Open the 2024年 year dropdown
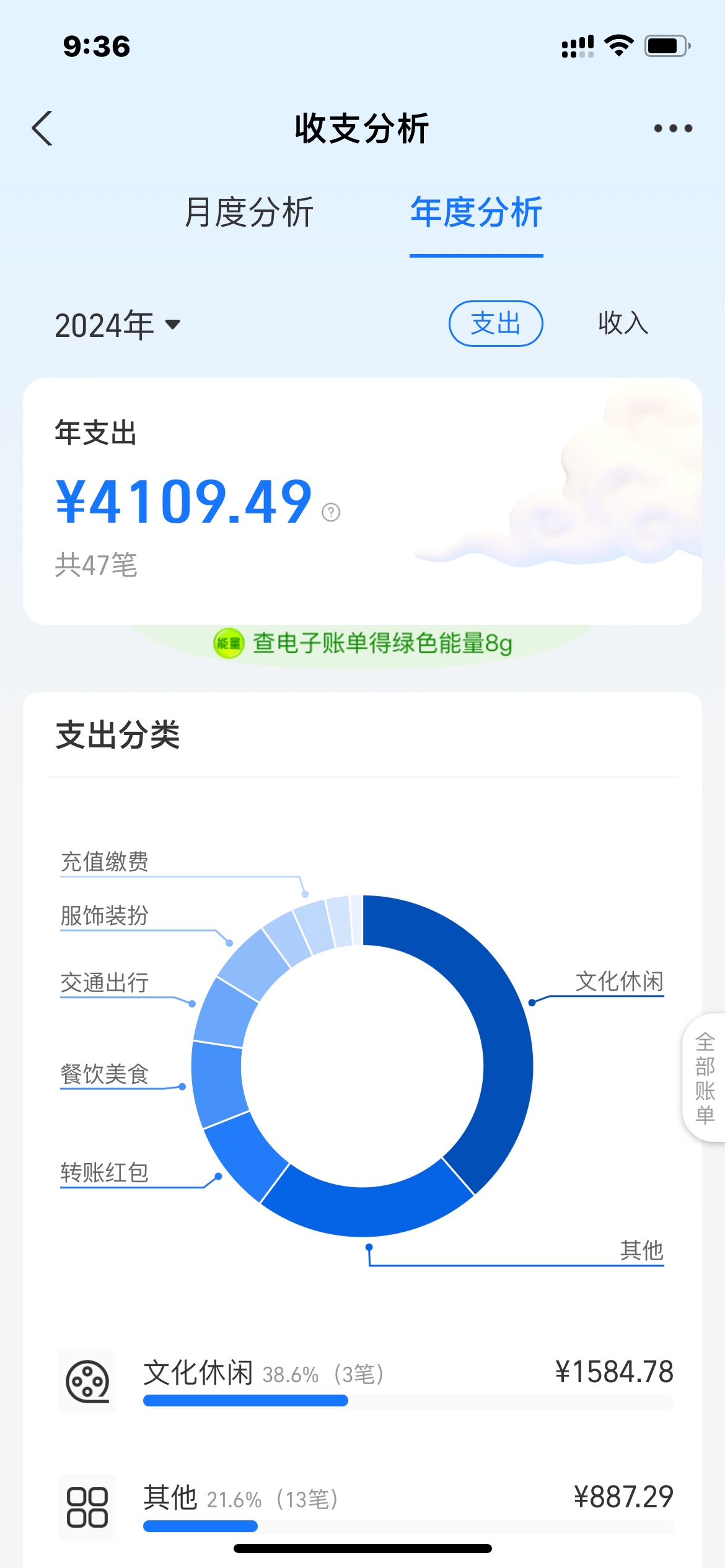 [118, 324]
